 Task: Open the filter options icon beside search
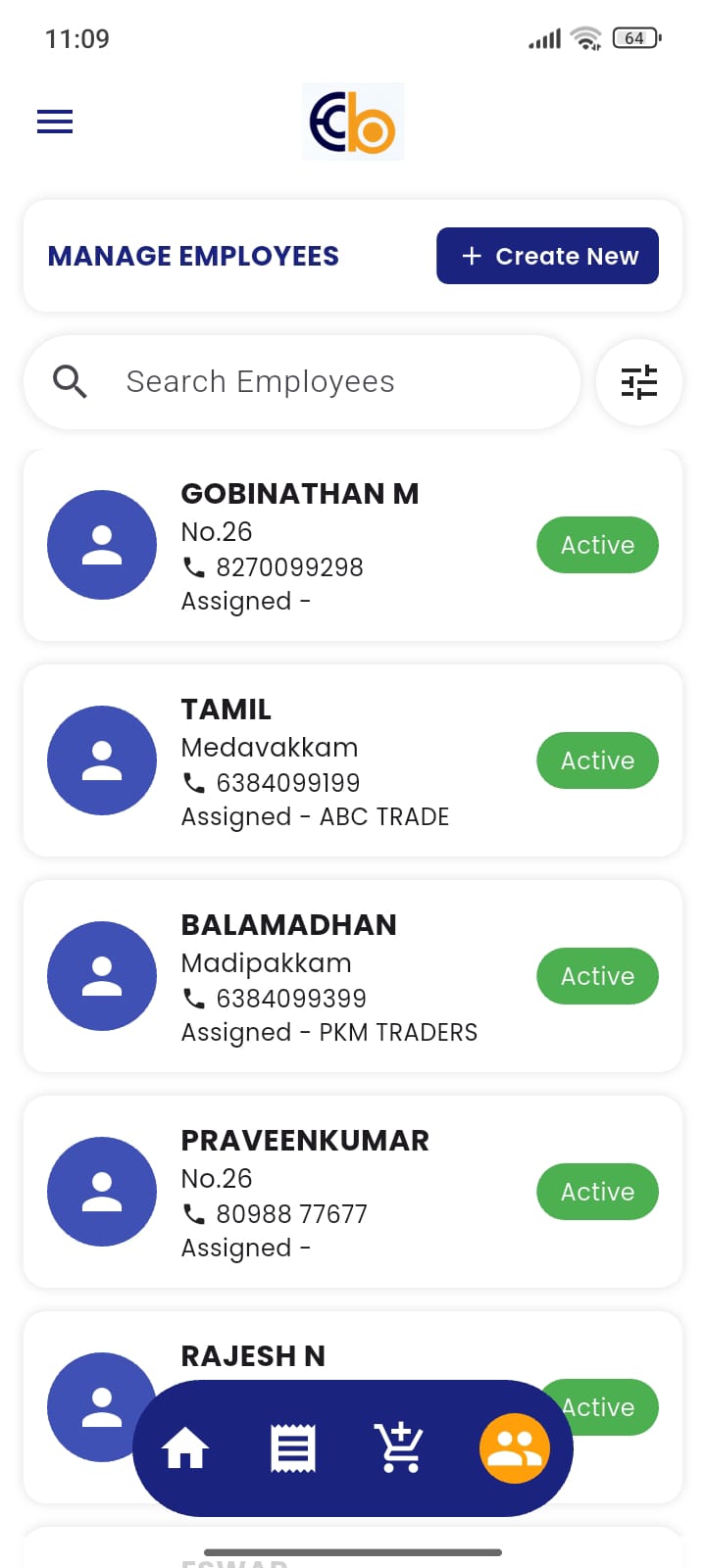point(639,382)
